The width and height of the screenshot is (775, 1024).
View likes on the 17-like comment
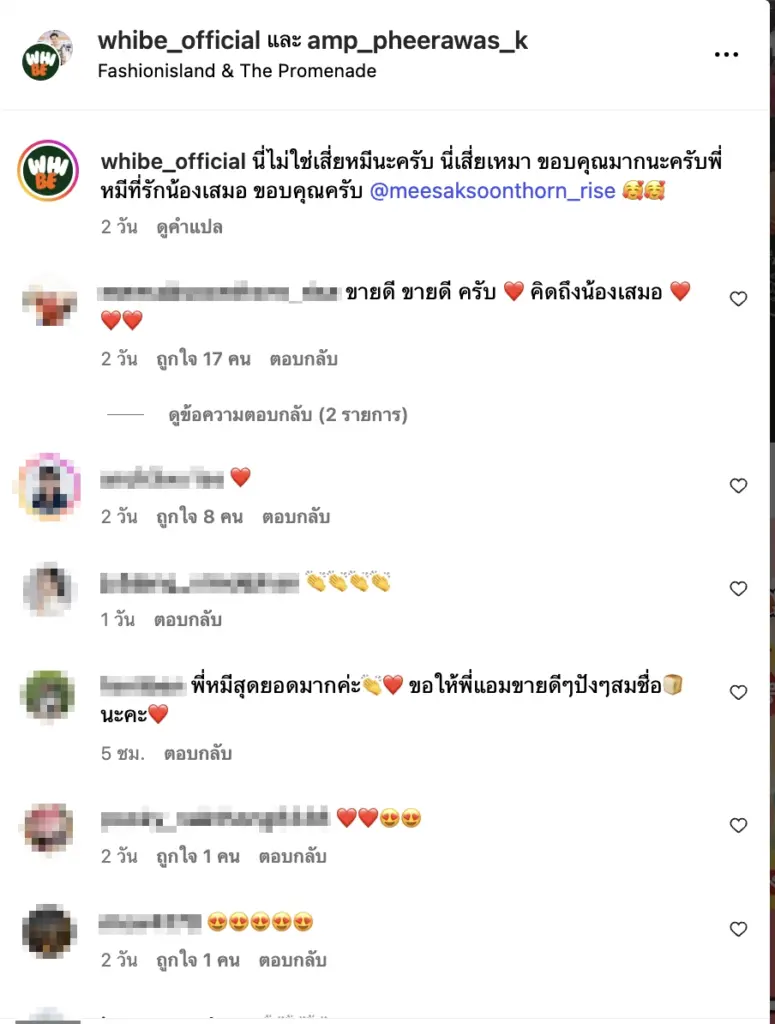coord(204,359)
